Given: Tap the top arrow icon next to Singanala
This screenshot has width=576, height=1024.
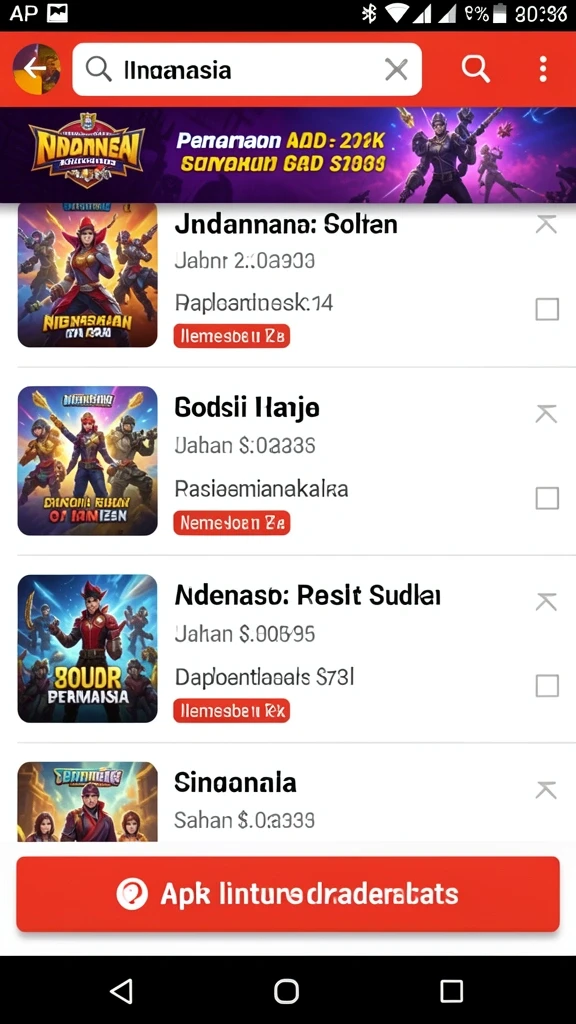Looking at the screenshot, I should [546, 790].
